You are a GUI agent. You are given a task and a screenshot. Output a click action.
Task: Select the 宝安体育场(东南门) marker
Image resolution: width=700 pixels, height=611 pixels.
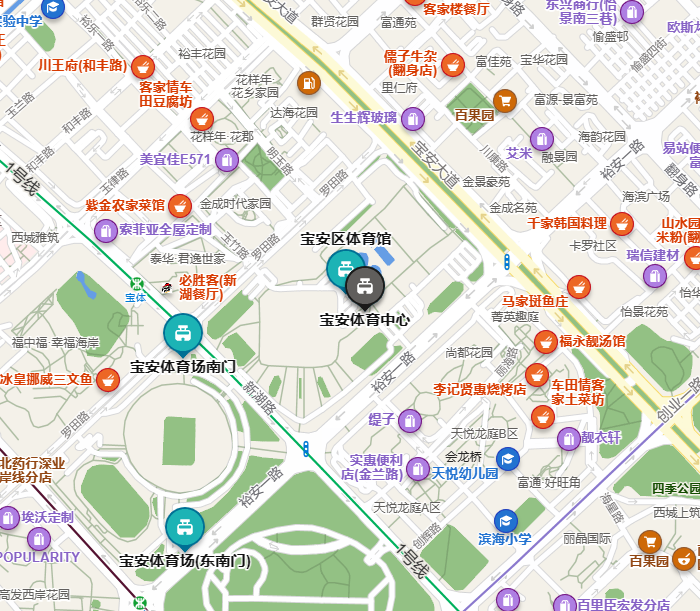(184, 526)
